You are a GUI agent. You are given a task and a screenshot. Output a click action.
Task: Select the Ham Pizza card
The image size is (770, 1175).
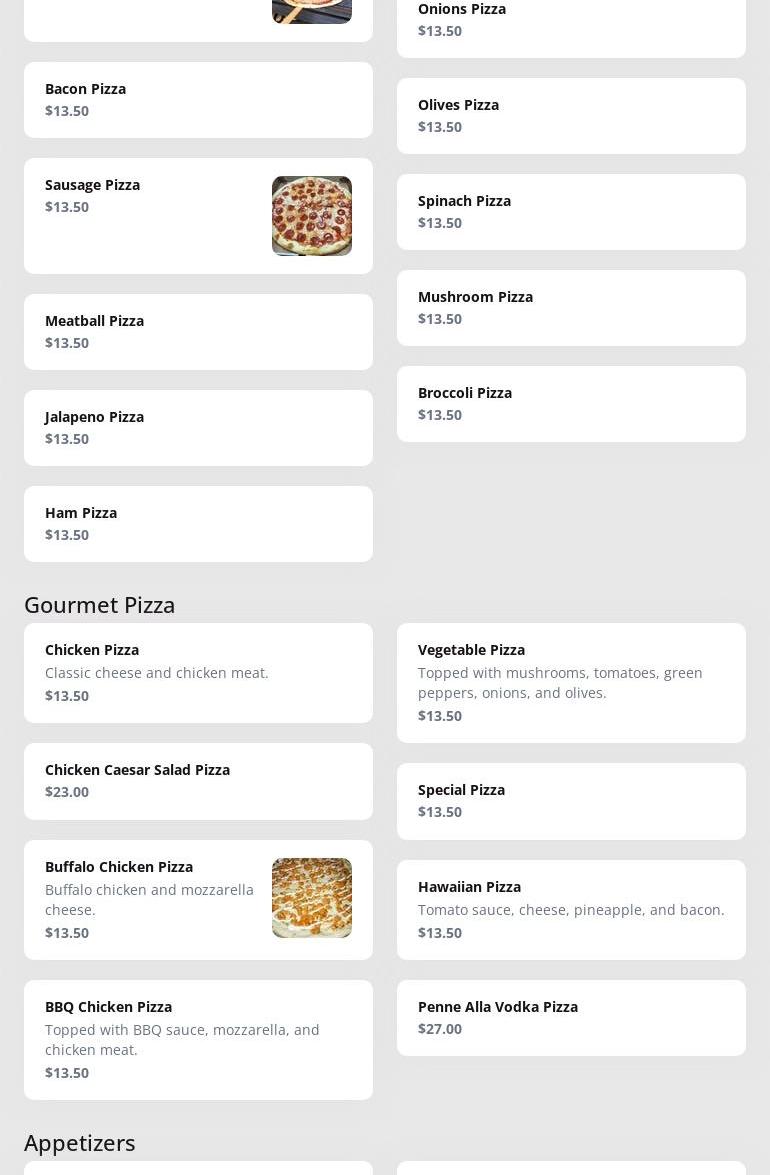[x=198, y=524]
